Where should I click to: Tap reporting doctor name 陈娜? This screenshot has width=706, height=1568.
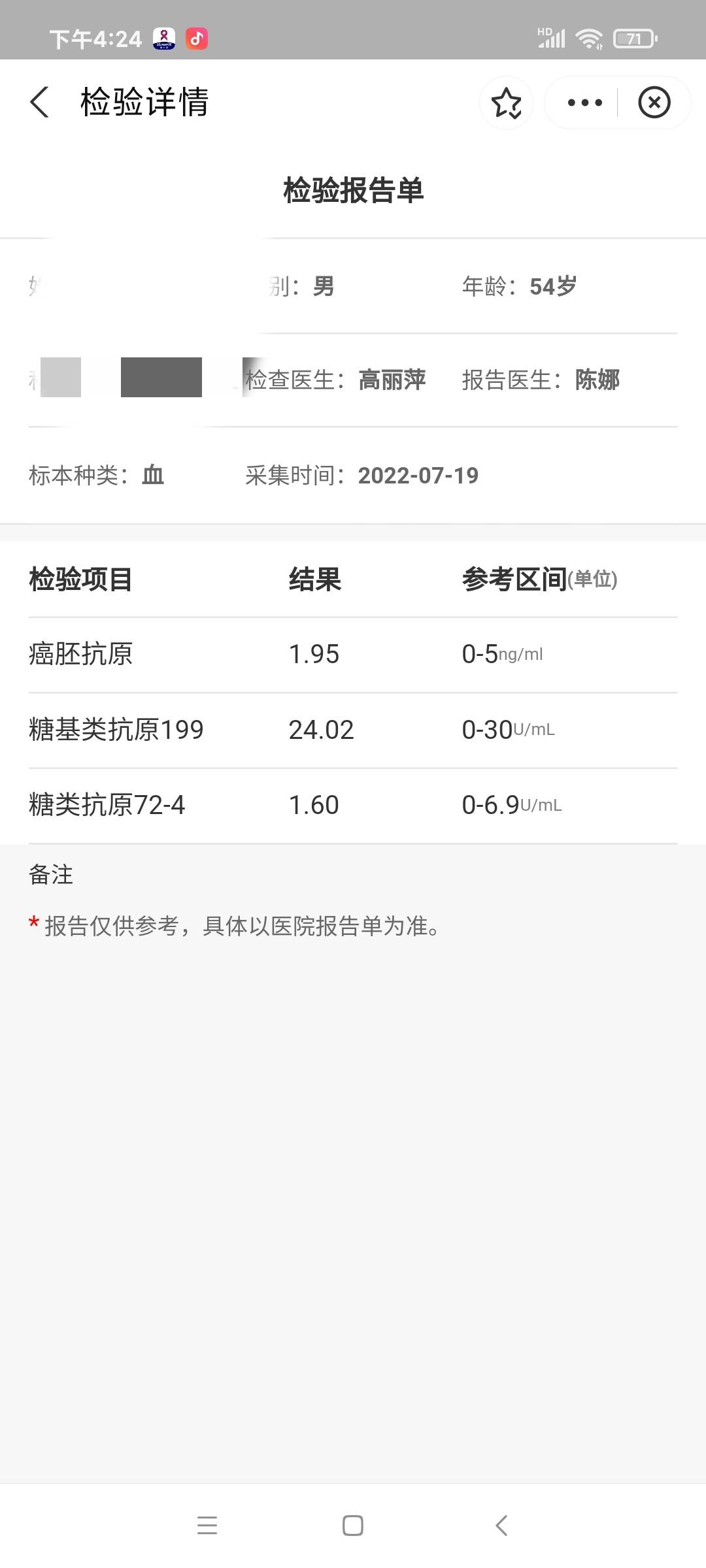click(x=596, y=379)
